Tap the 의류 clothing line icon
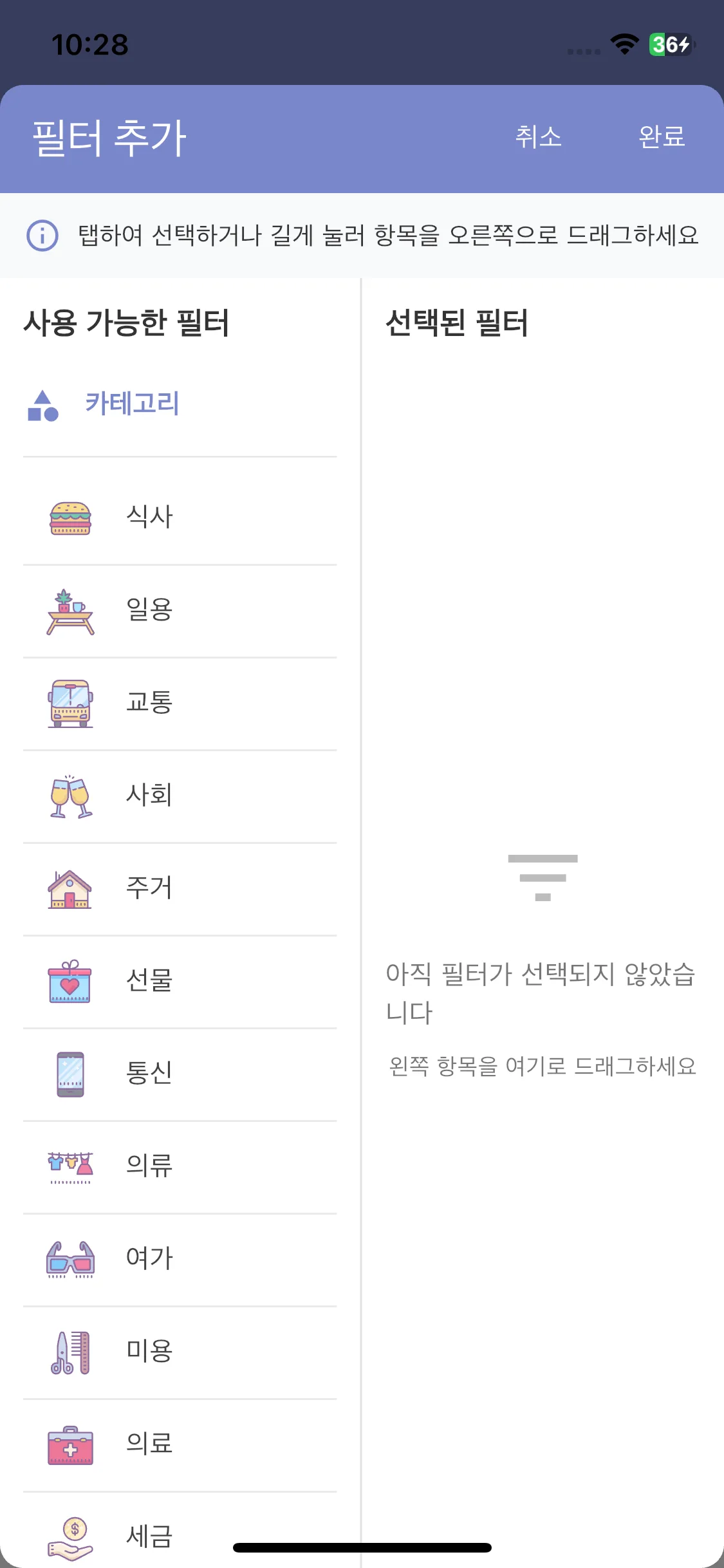This screenshot has width=724, height=1568. pyautogui.click(x=71, y=1166)
